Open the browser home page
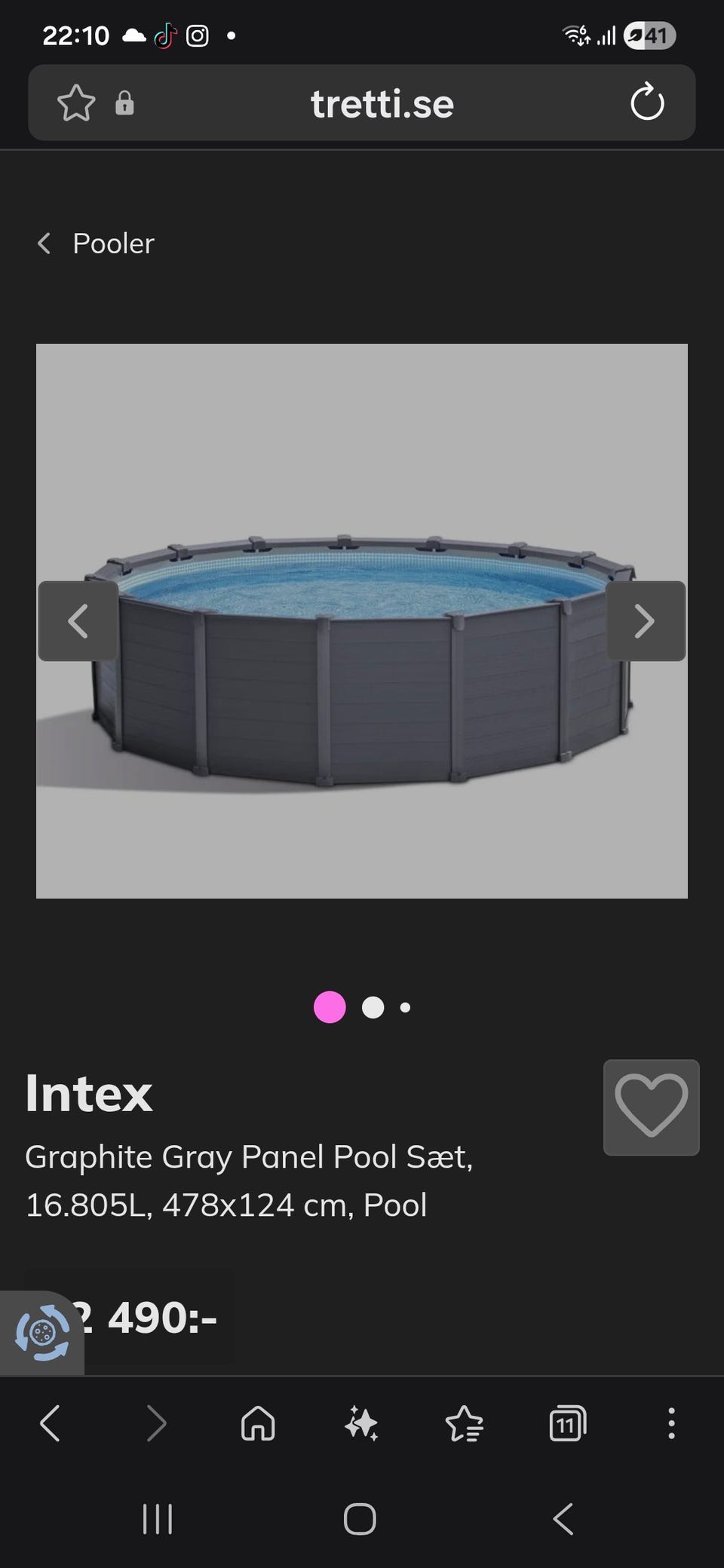 pyautogui.click(x=258, y=1424)
